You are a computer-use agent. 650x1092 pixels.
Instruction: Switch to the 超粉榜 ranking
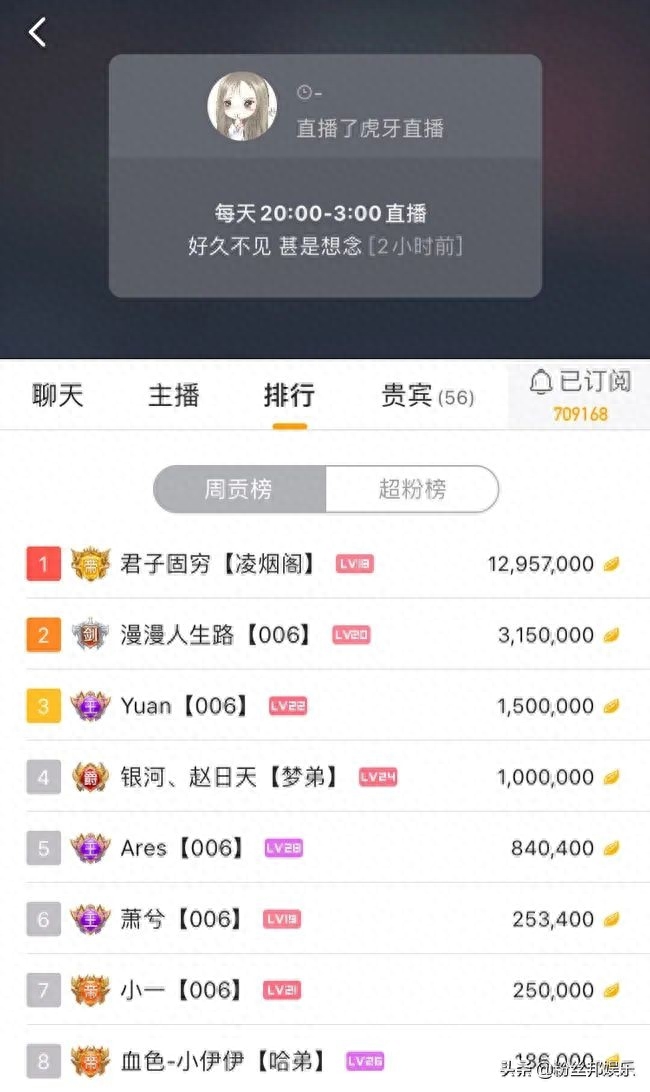coord(412,489)
